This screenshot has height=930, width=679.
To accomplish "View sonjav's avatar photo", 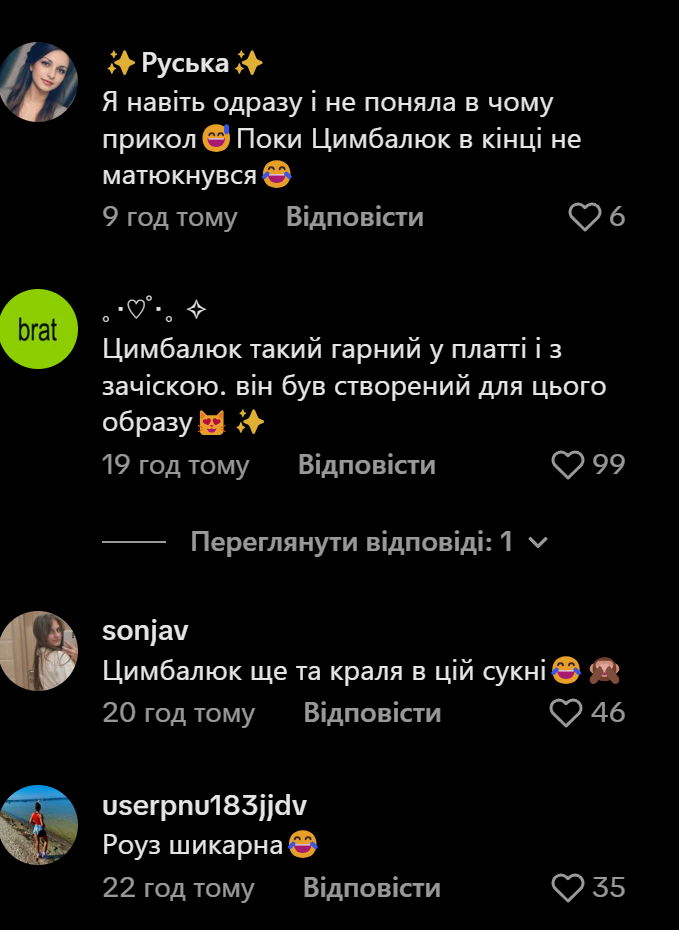I will (38, 651).
